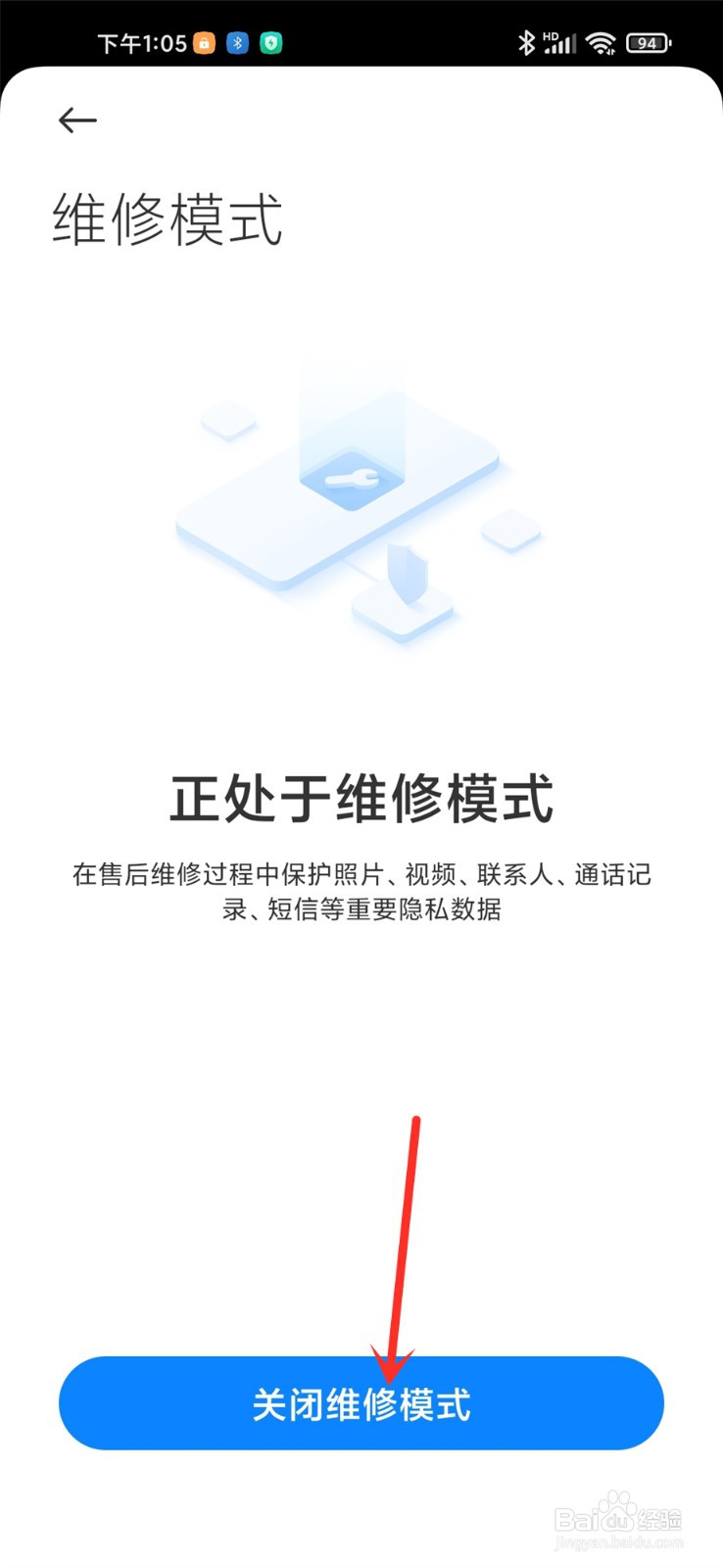
Task: Tap the Bluetooth status icon on the right
Action: (529, 41)
